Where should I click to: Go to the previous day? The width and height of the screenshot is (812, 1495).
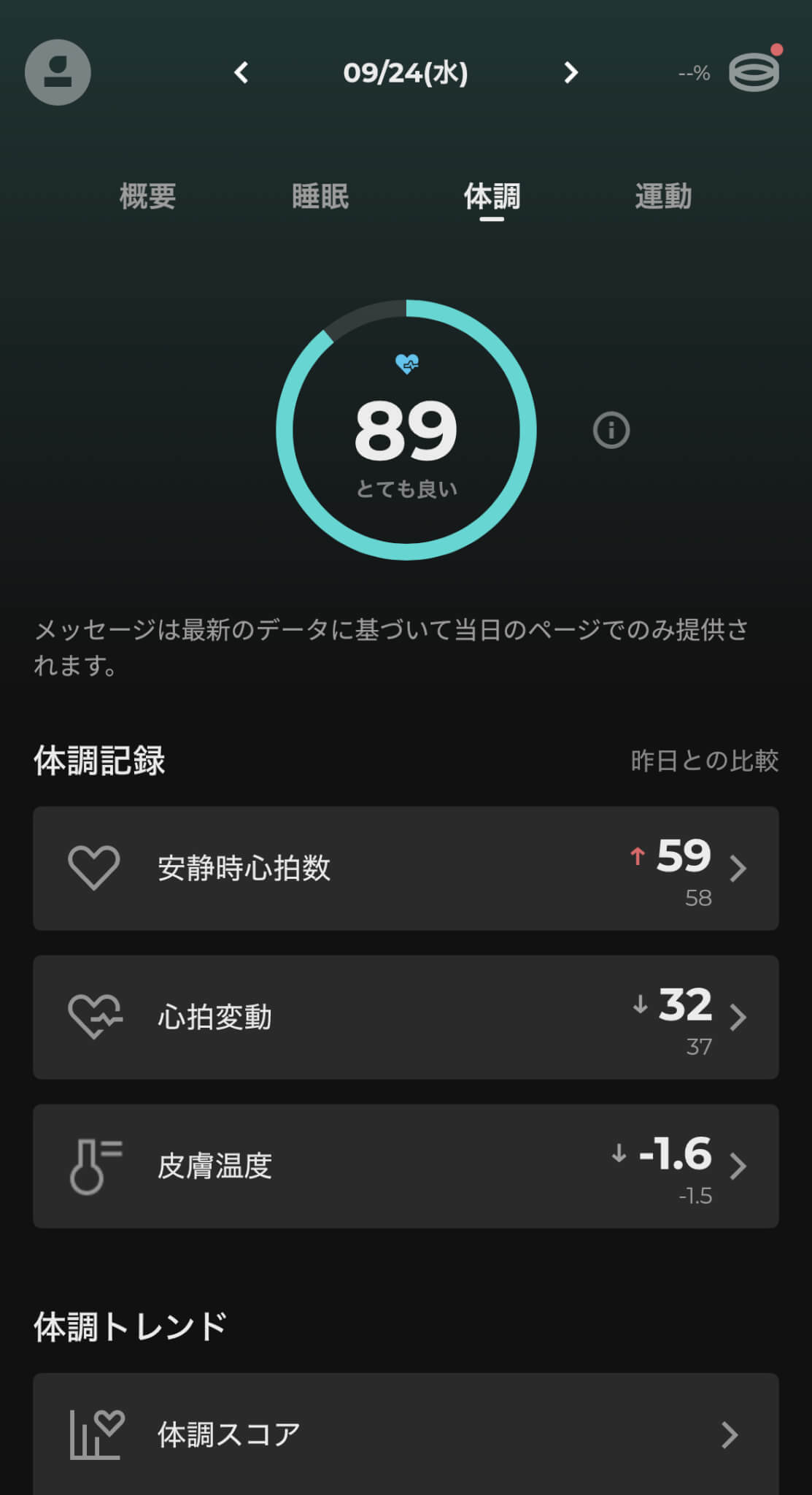click(x=241, y=72)
